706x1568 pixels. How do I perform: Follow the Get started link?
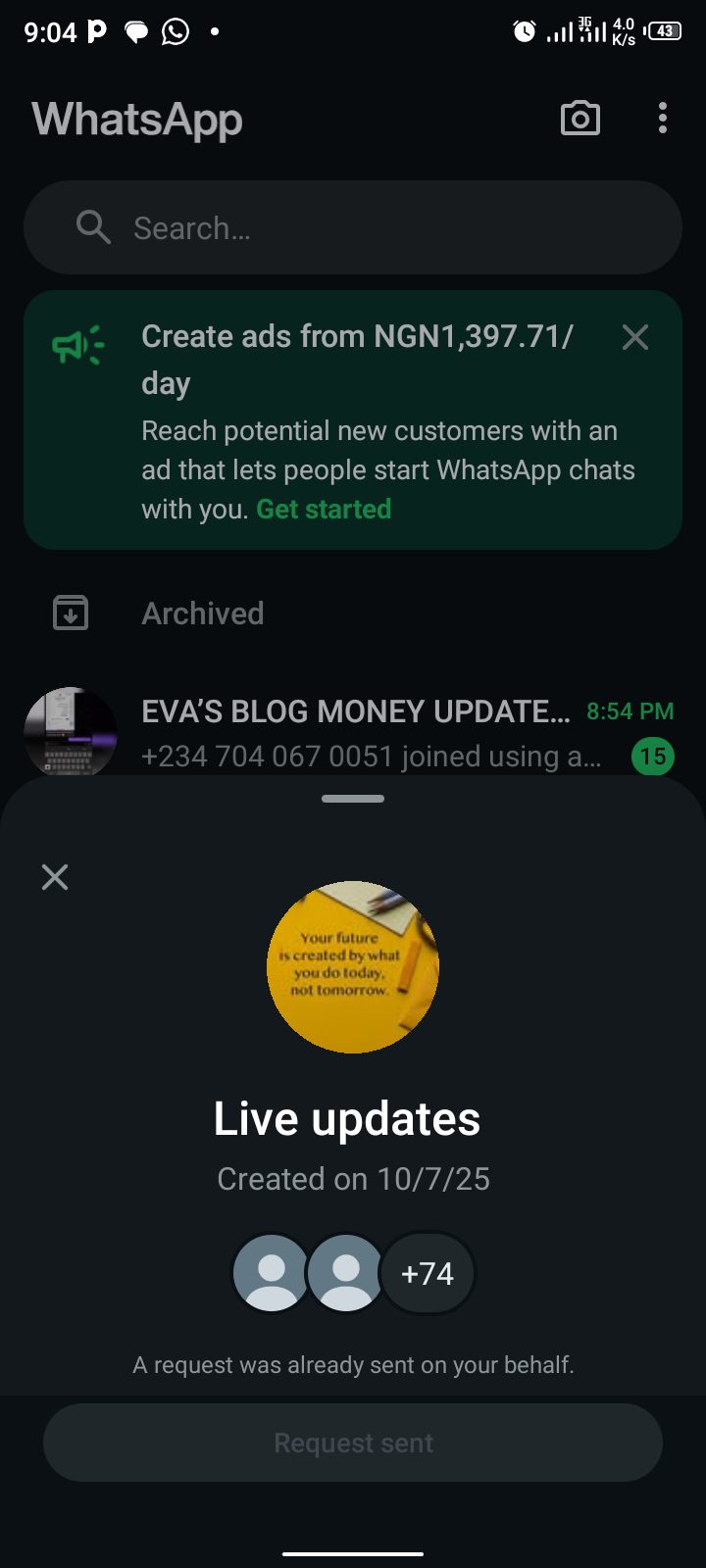click(x=324, y=510)
